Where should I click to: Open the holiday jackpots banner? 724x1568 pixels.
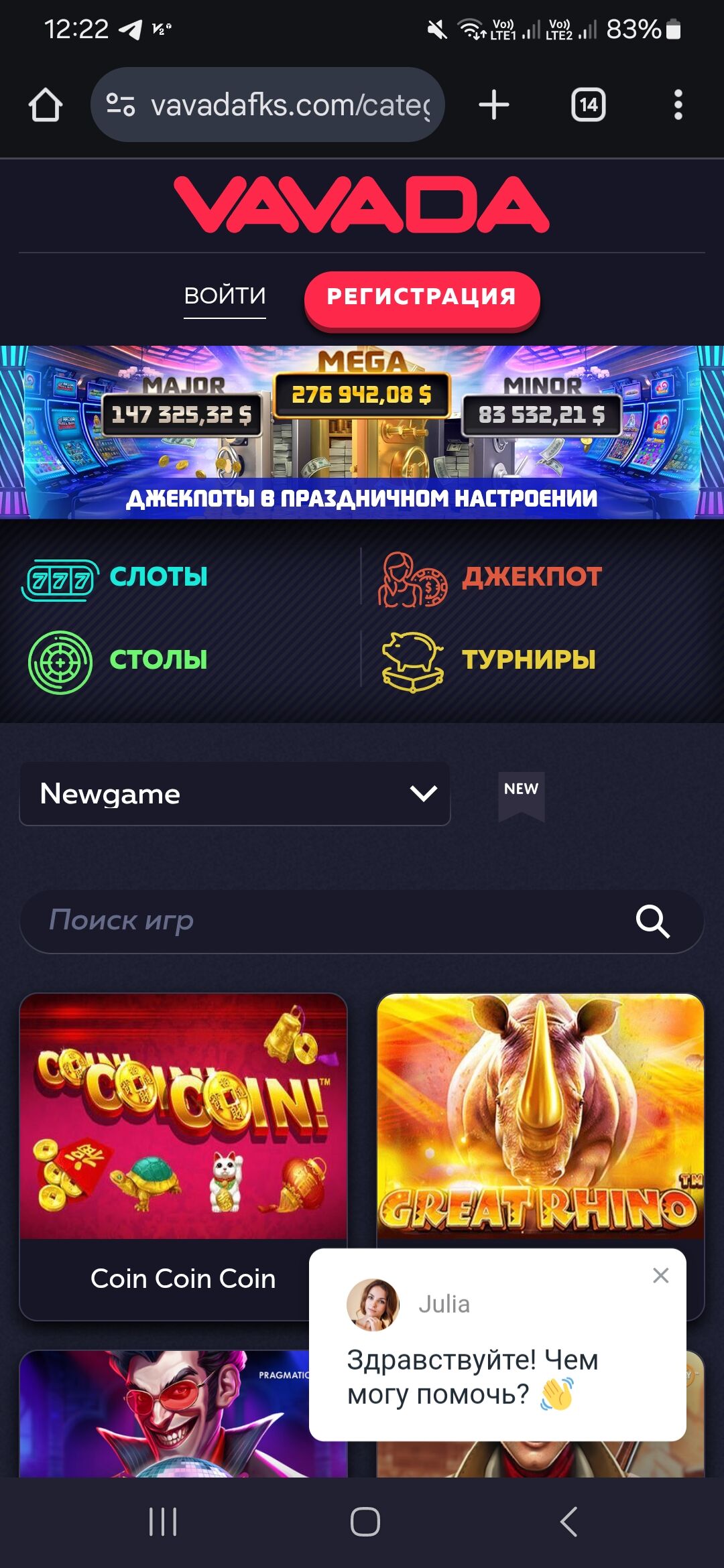coord(362,432)
